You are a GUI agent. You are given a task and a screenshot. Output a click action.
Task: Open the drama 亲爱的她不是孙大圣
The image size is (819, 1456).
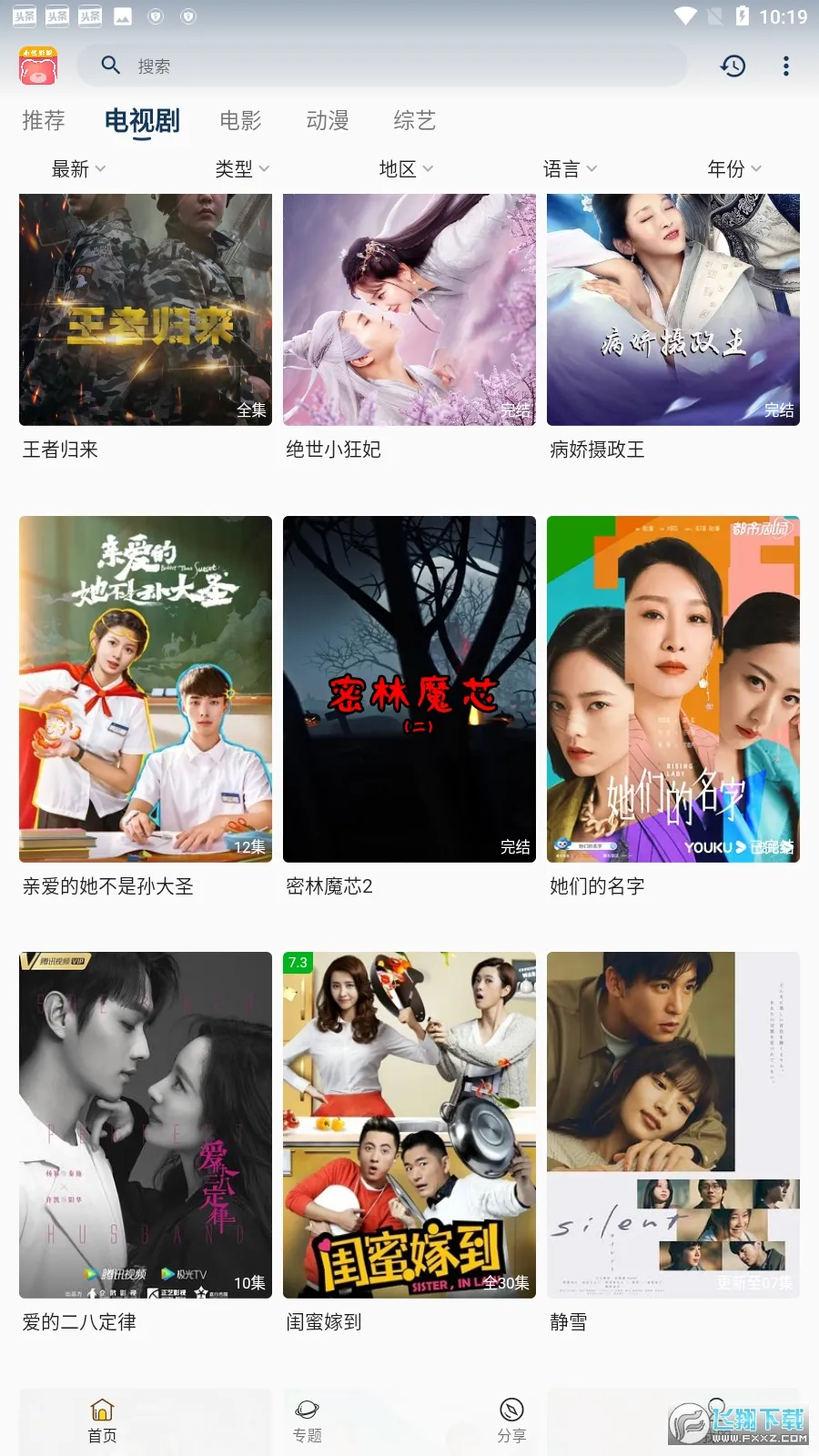(x=146, y=689)
